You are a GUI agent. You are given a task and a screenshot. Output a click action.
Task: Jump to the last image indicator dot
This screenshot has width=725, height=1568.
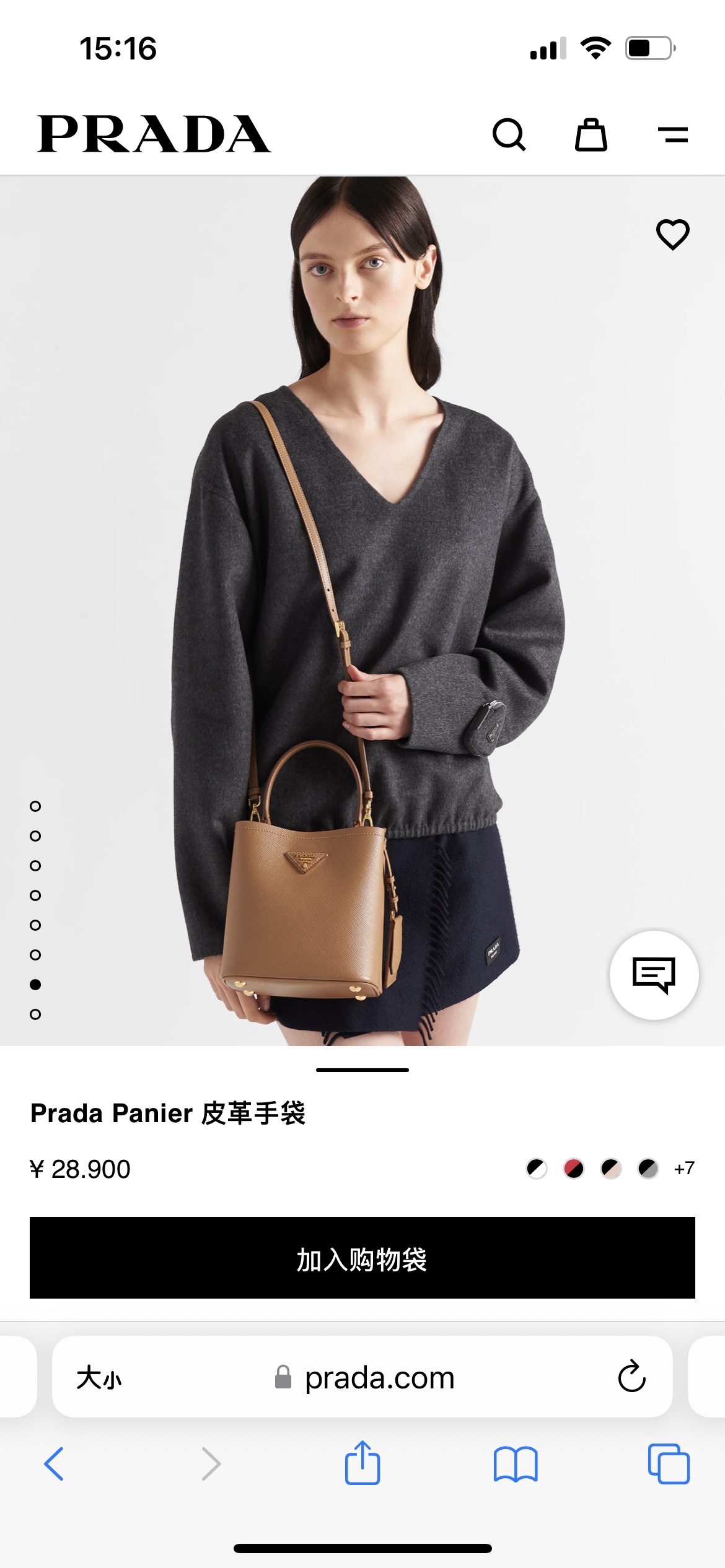point(35,1014)
